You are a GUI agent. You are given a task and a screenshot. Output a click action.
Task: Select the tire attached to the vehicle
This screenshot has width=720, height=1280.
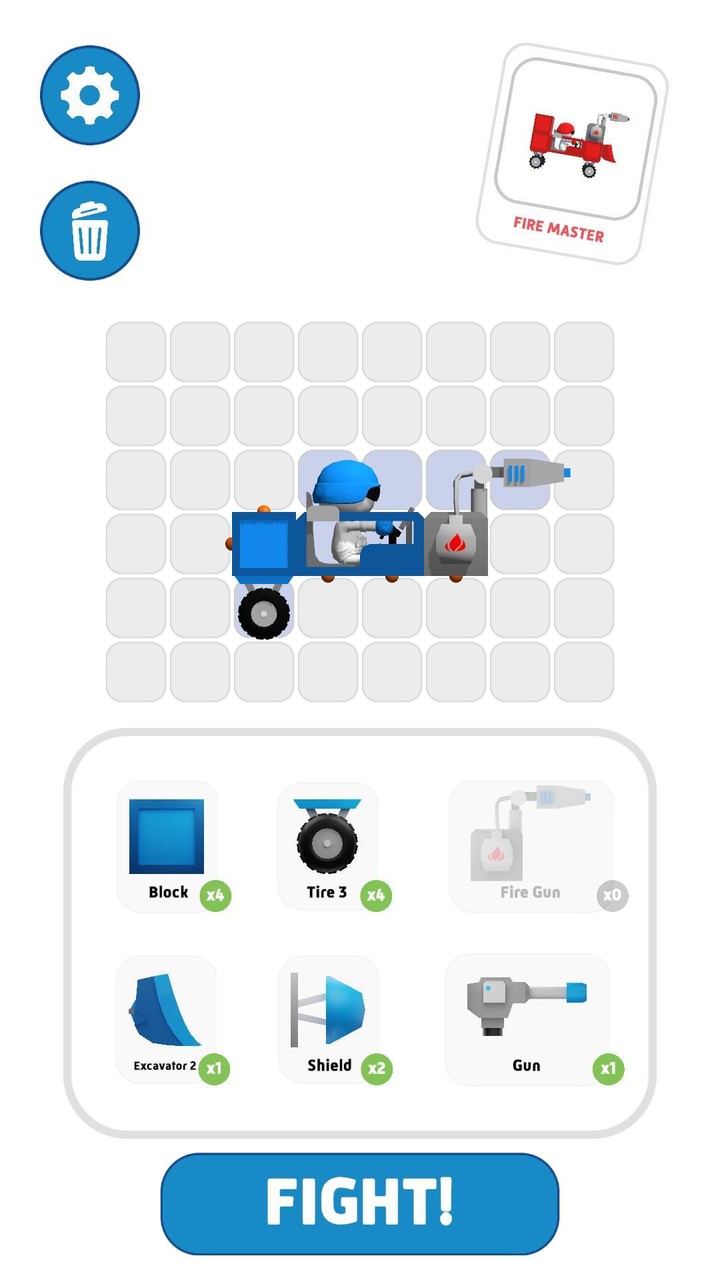(x=263, y=612)
